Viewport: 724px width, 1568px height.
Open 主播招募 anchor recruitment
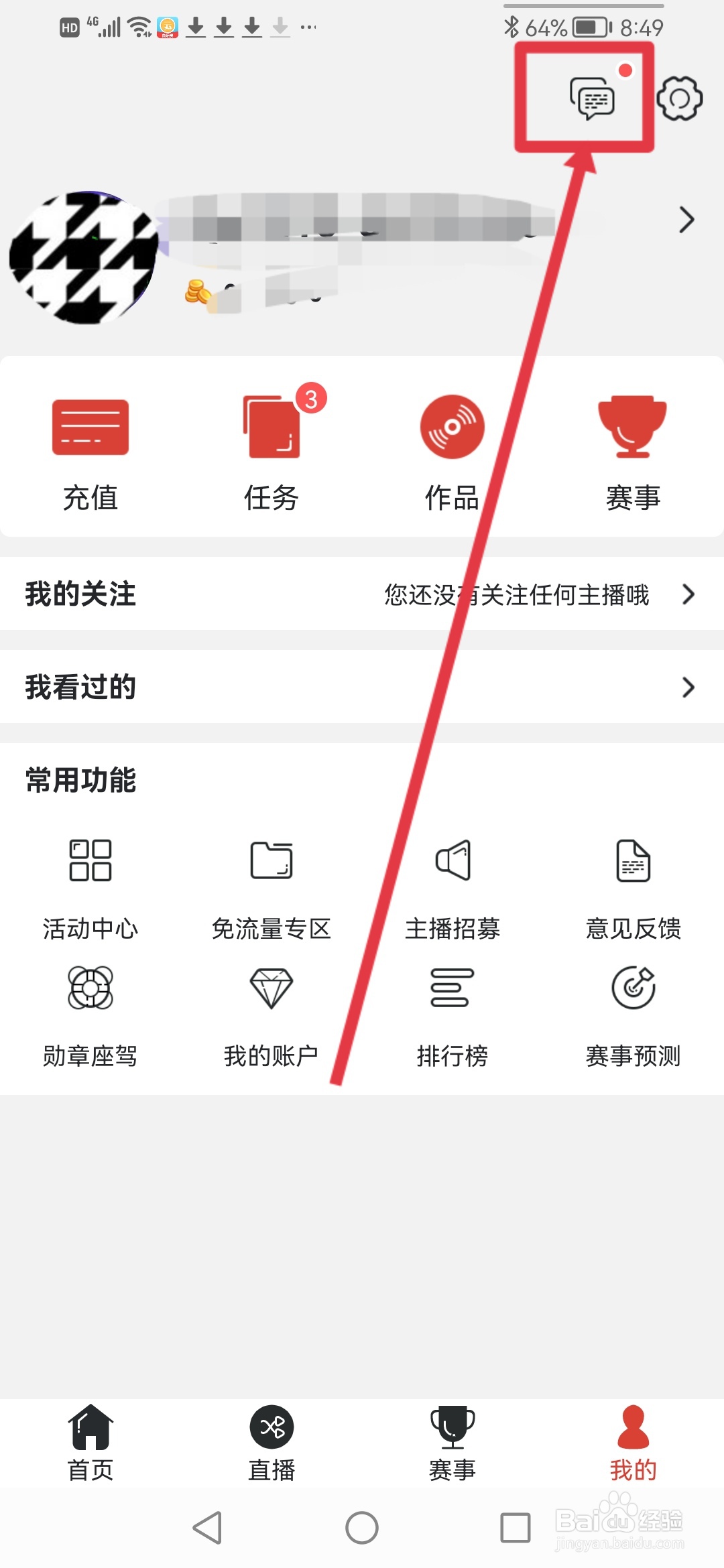(x=453, y=864)
